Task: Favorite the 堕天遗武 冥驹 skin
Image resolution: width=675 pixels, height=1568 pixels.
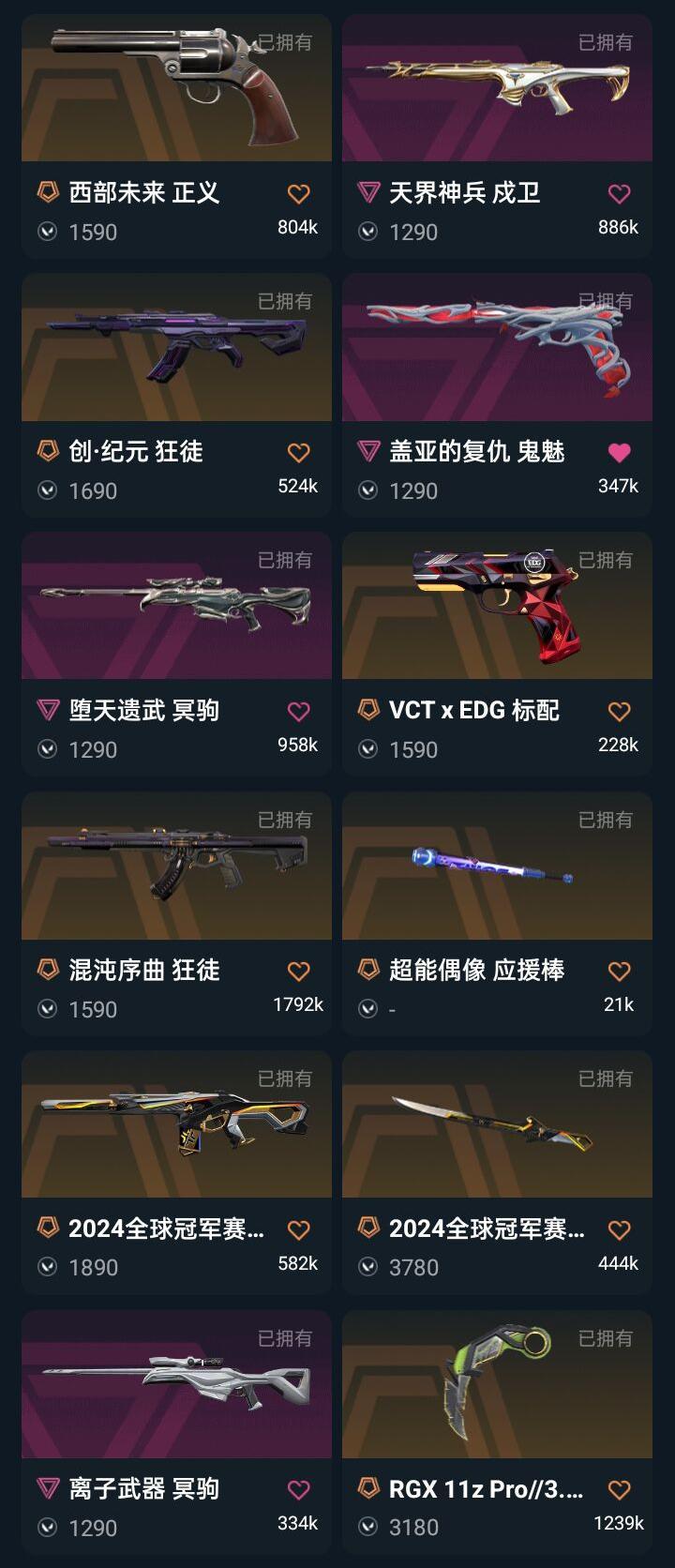Action: click(x=298, y=712)
